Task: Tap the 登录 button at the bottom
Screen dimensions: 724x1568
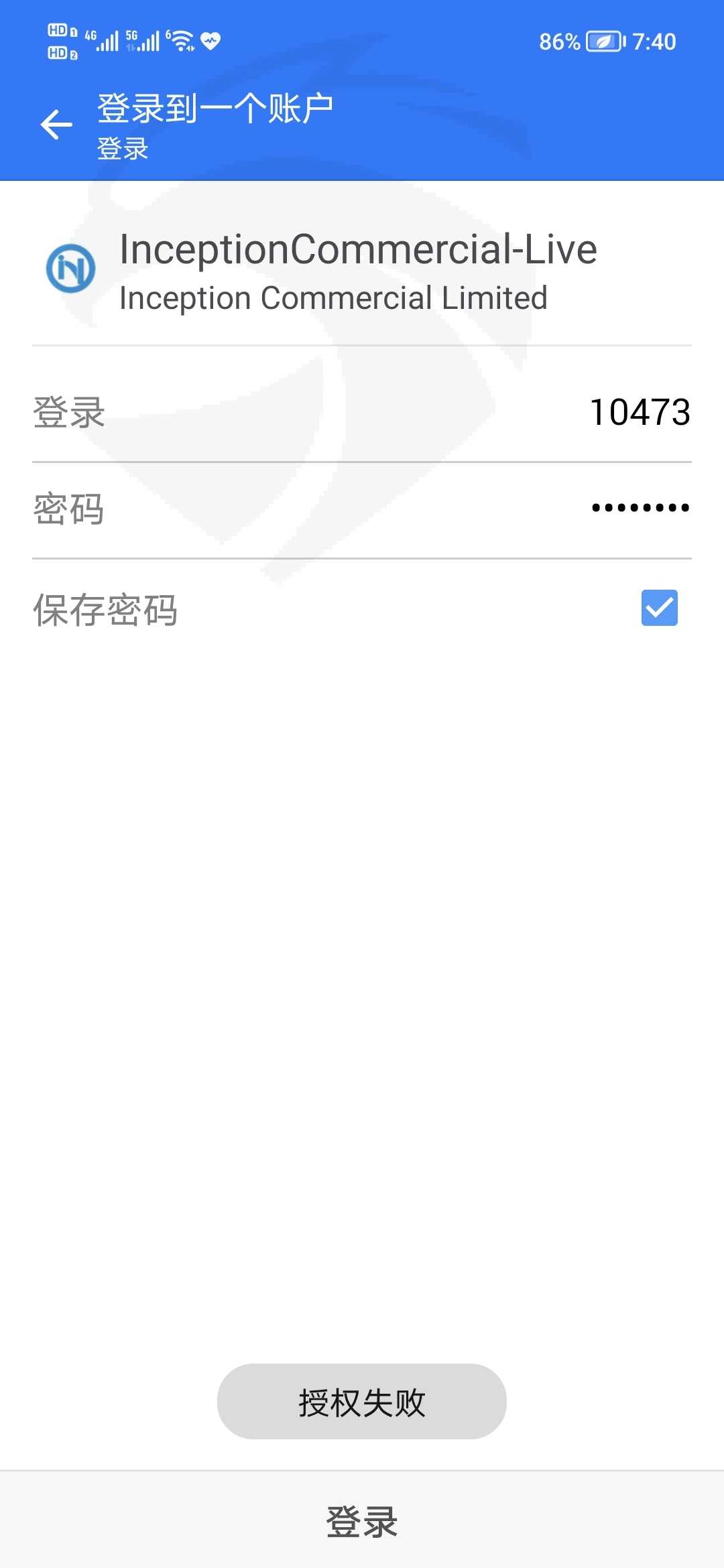Action: tap(362, 1521)
